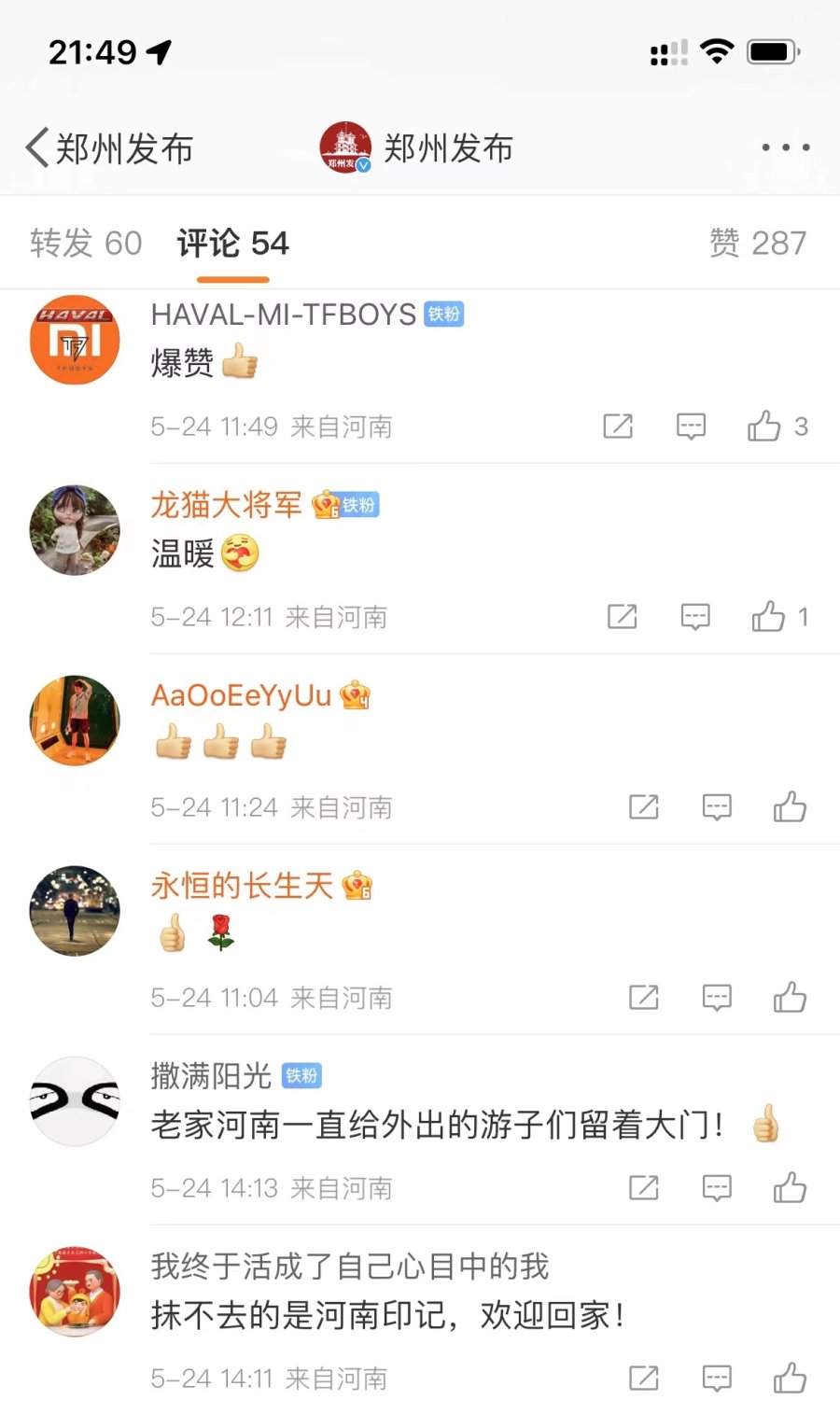The width and height of the screenshot is (840, 1414).
Task: Open 龙猫大将军's profile name
Action: point(226,505)
